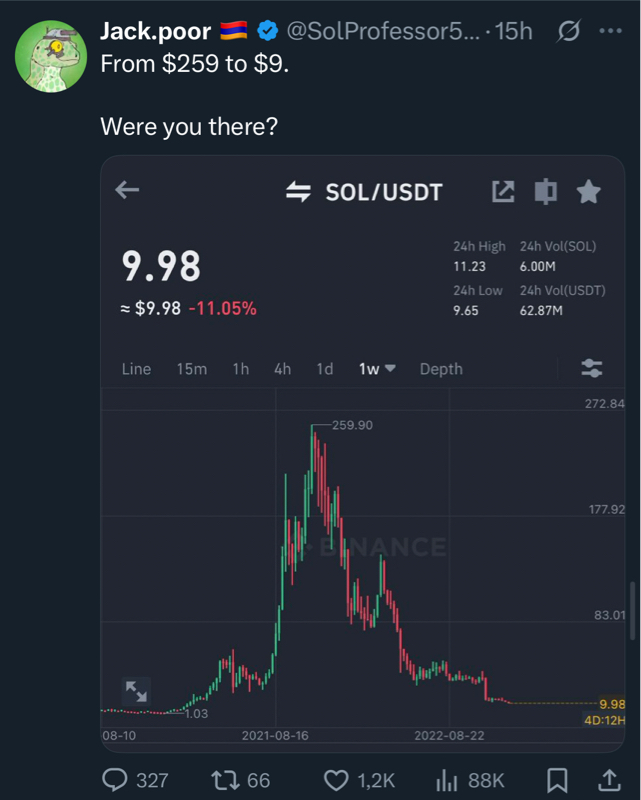Open the post's overflow menu
Image resolution: width=641 pixels, height=800 pixels.
coord(609,31)
